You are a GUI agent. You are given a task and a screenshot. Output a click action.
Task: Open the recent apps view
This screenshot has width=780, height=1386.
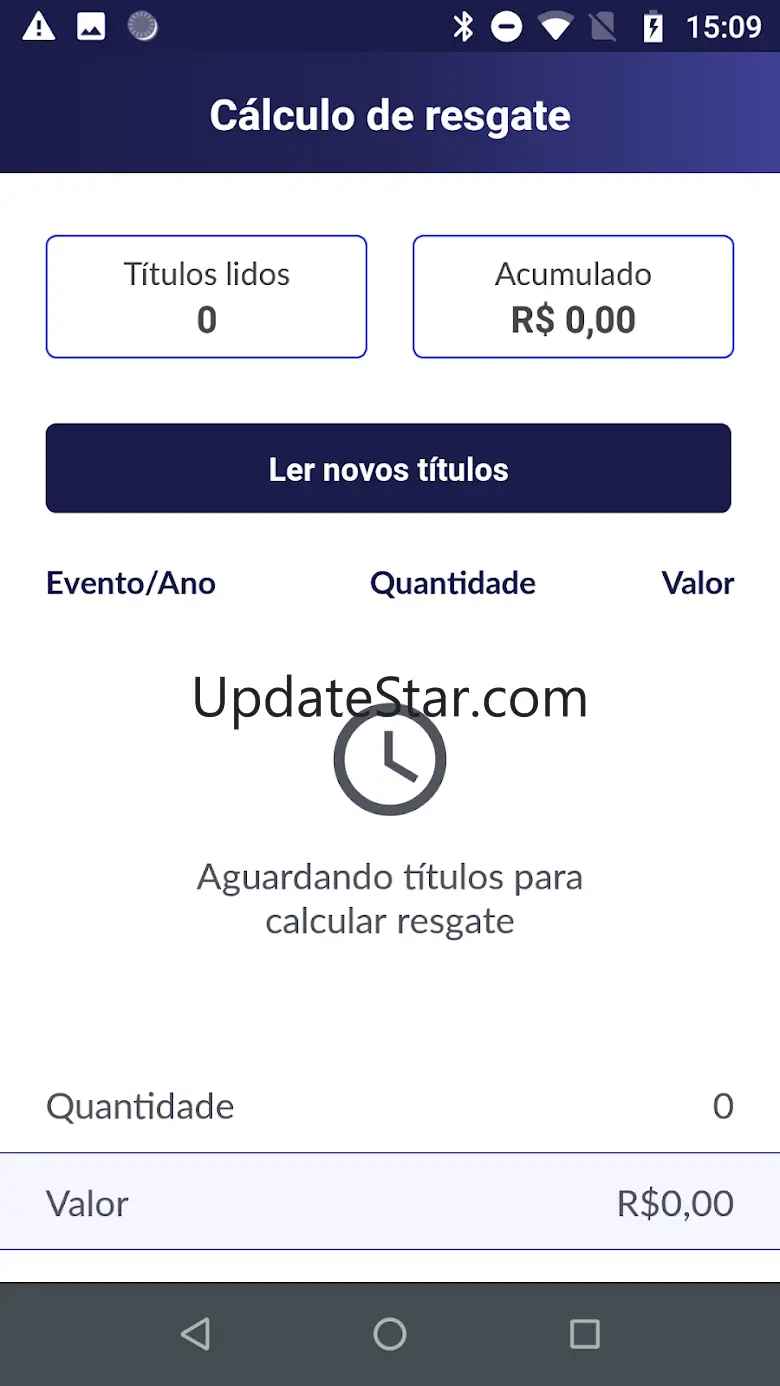pyautogui.click(x=584, y=1333)
